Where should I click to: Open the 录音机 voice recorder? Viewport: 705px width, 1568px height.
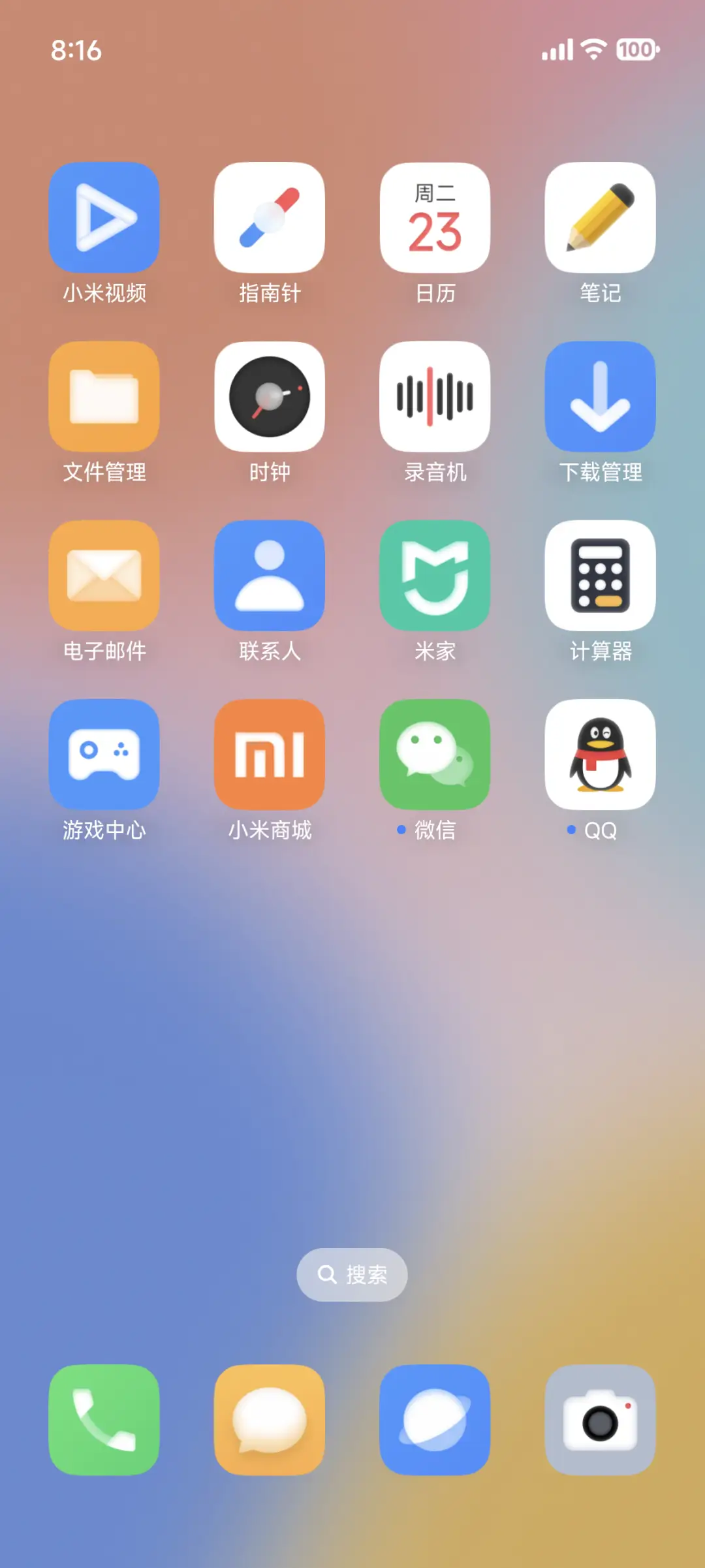[435, 397]
